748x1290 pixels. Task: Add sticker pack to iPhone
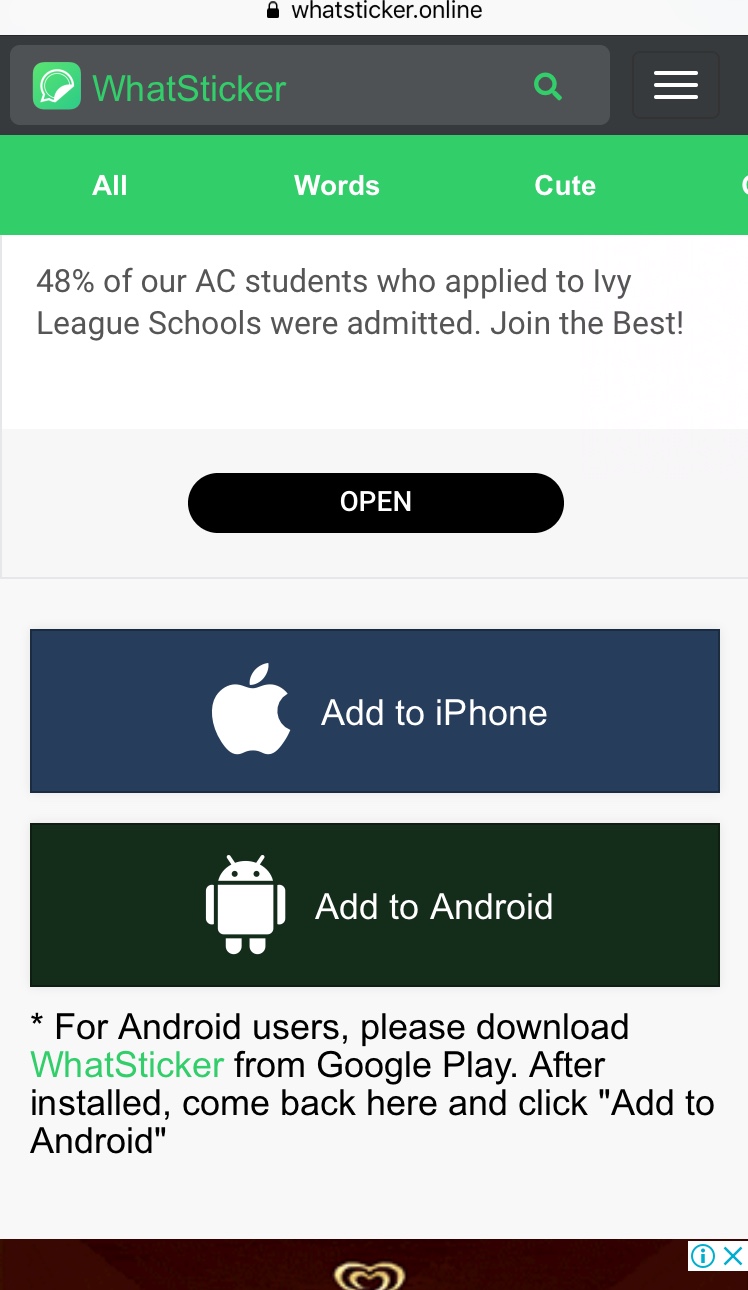[375, 711]
